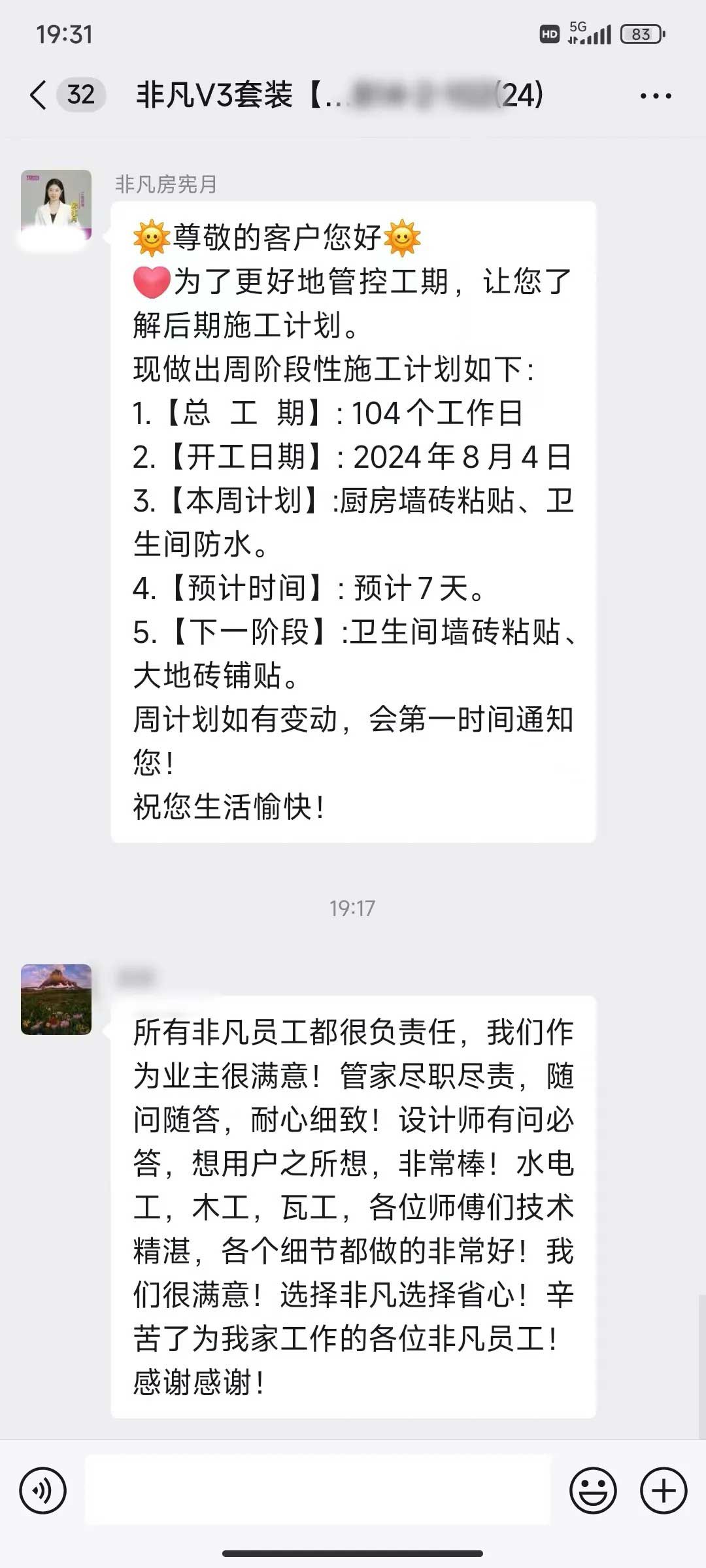Open the plus attachment menu
Screen dimensions: 706x1568
click(664, 1491)
